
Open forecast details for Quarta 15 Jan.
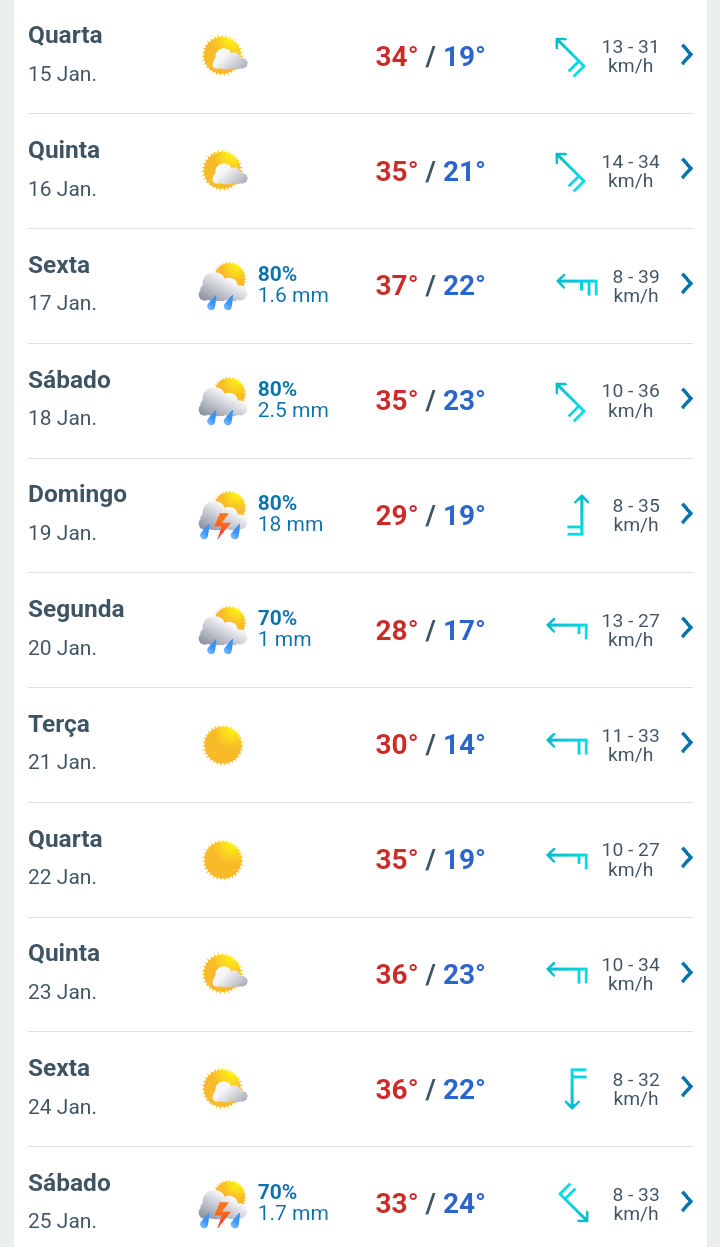click(360, 56)
